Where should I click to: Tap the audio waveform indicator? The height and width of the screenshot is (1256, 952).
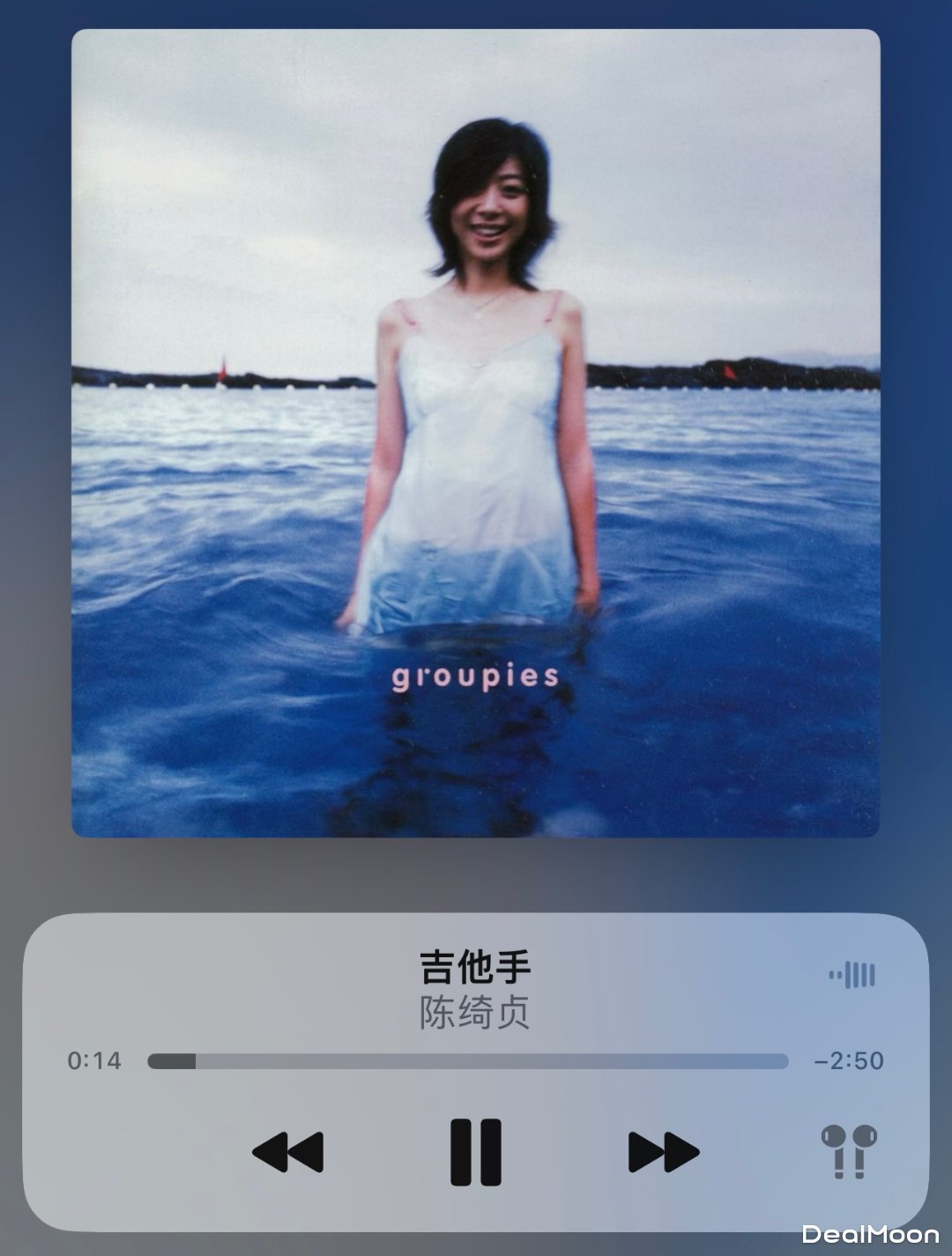click(852, 975)
